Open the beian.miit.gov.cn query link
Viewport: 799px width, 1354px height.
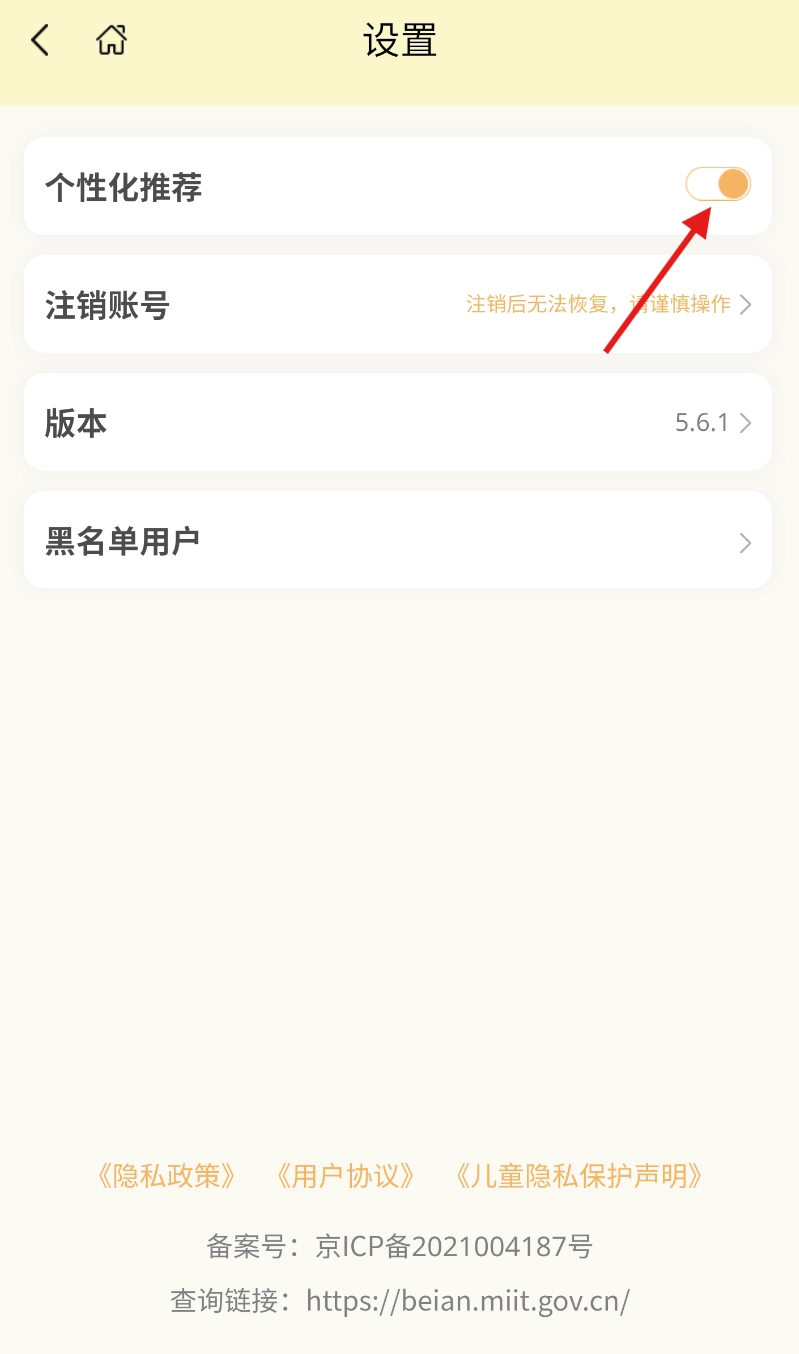click(x=467, y=1301)
